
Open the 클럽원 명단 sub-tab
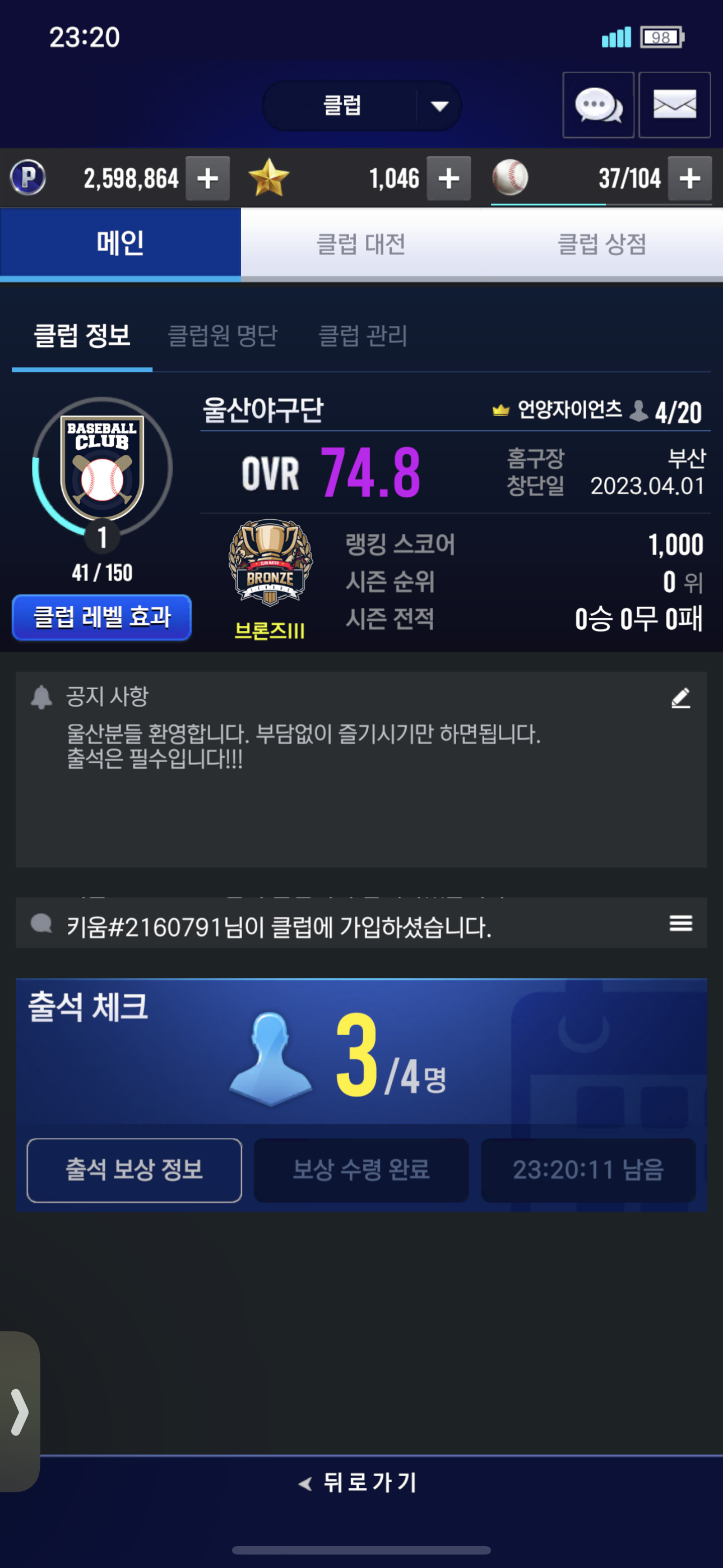[x=222, y=335]
